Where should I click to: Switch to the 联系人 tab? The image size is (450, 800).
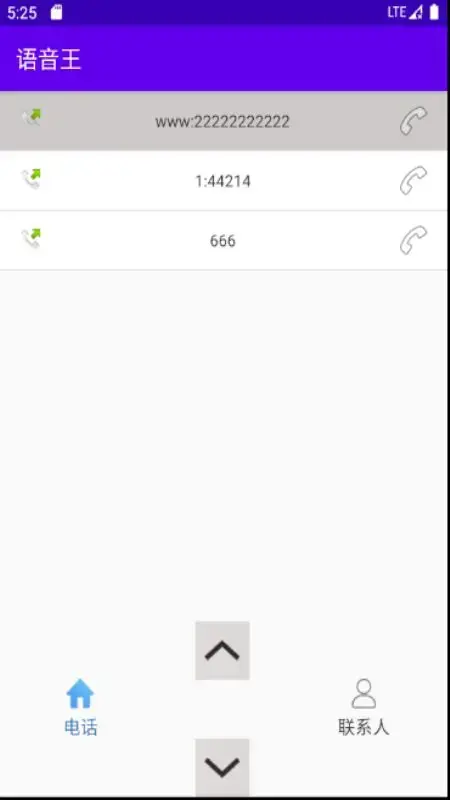tap(363, 707)
